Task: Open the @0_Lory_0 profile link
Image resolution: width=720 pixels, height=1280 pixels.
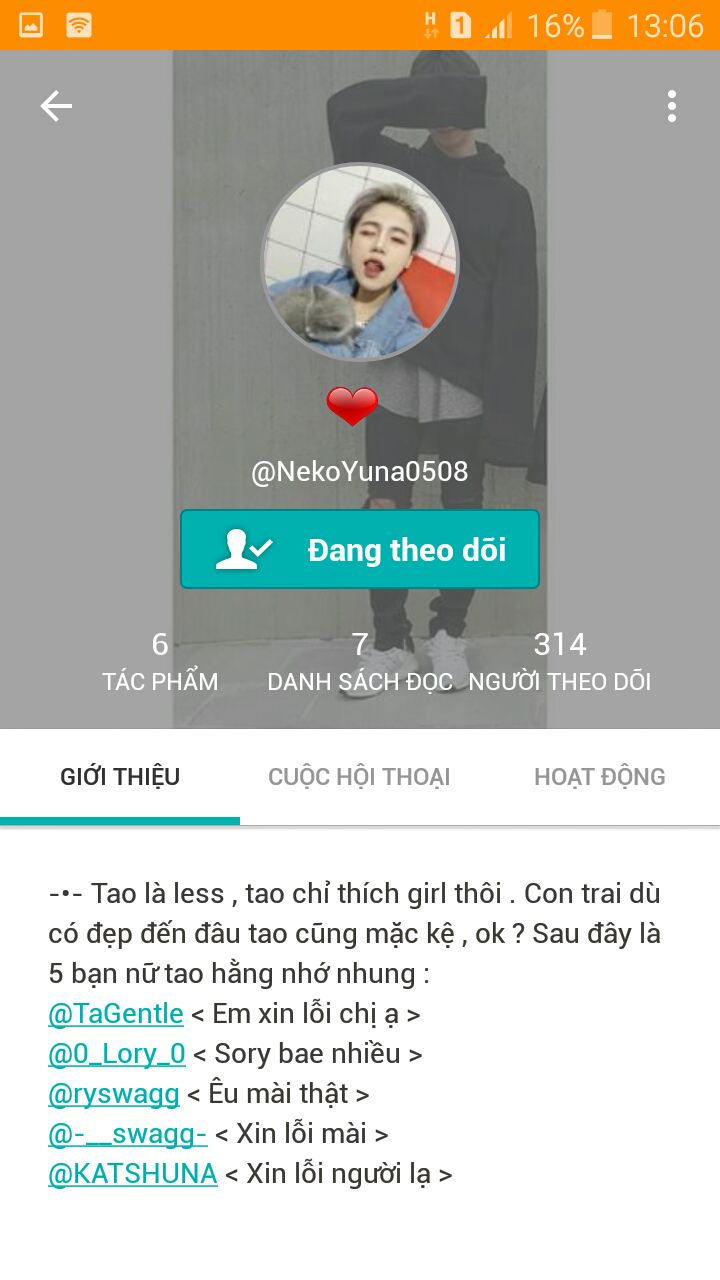Action: pos(117,1054)
